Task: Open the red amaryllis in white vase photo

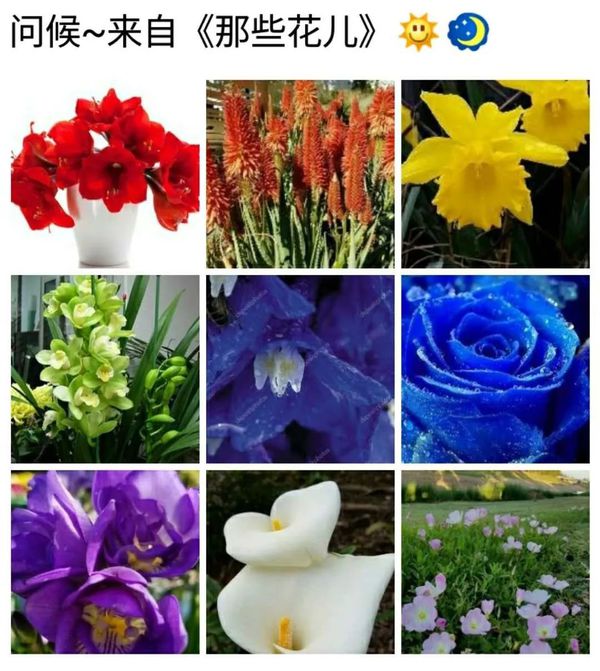Action: coord(104,173)
